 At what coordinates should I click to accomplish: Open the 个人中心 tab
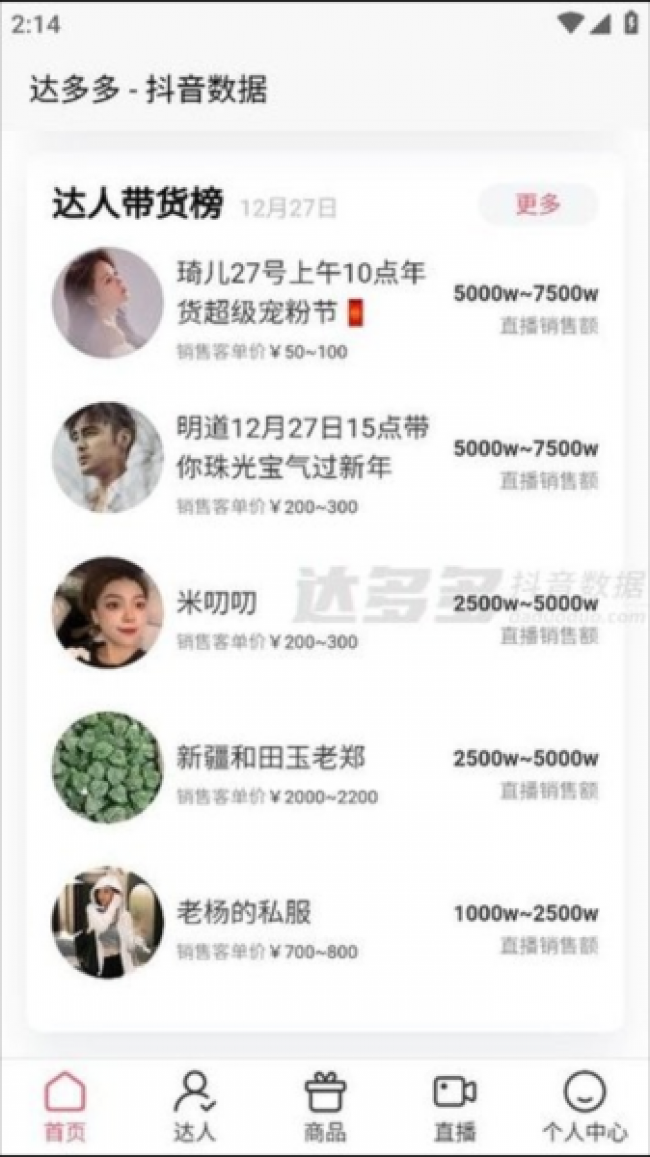[x=585, y=1106]
